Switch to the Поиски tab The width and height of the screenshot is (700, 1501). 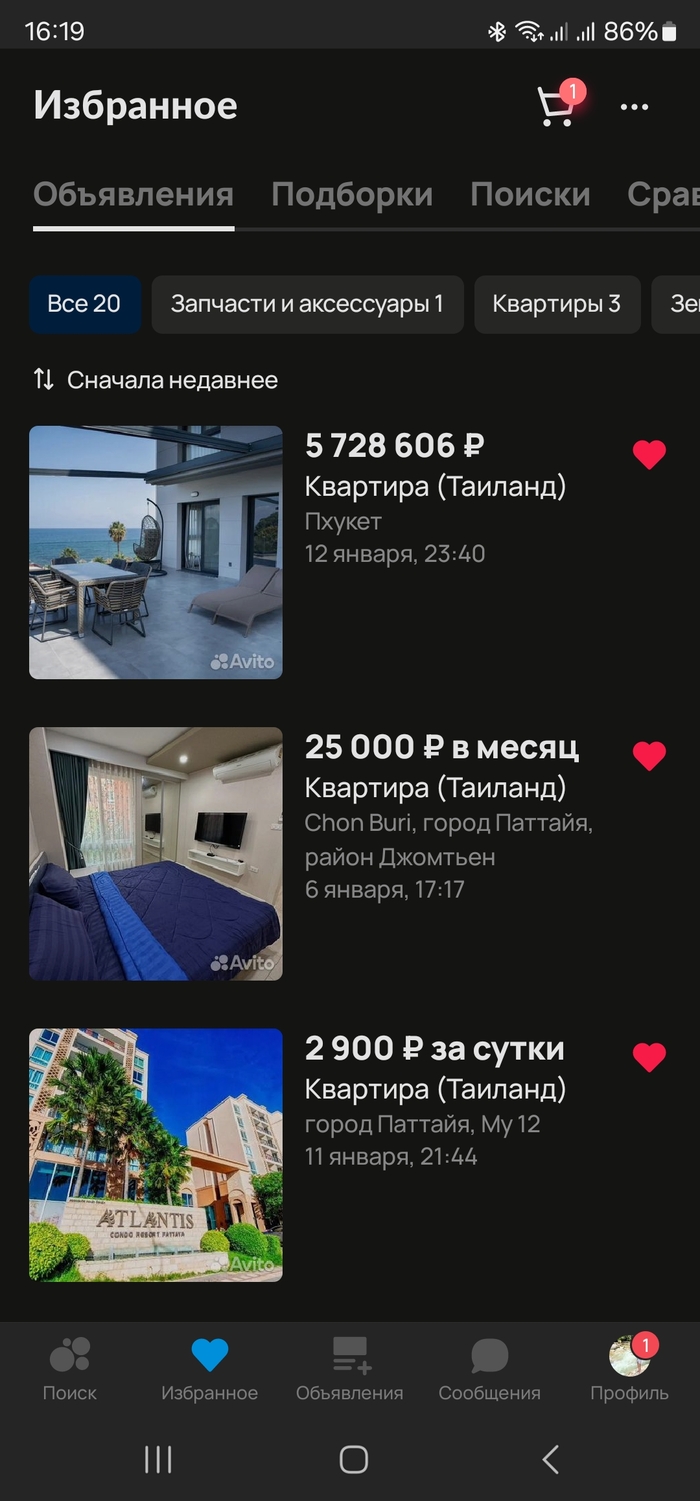(x=530, y=194)
